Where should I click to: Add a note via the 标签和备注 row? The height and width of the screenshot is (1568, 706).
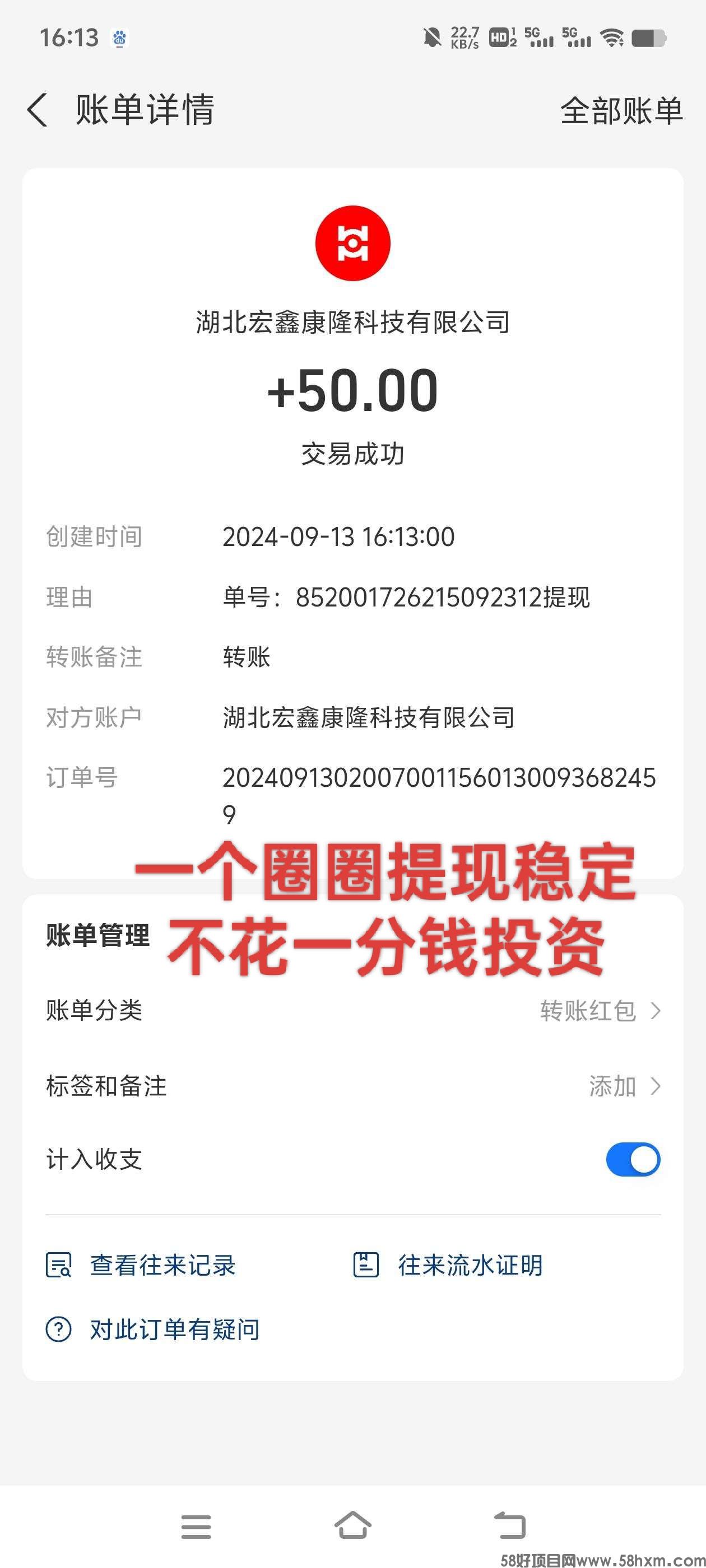(x=352, y=1086)
